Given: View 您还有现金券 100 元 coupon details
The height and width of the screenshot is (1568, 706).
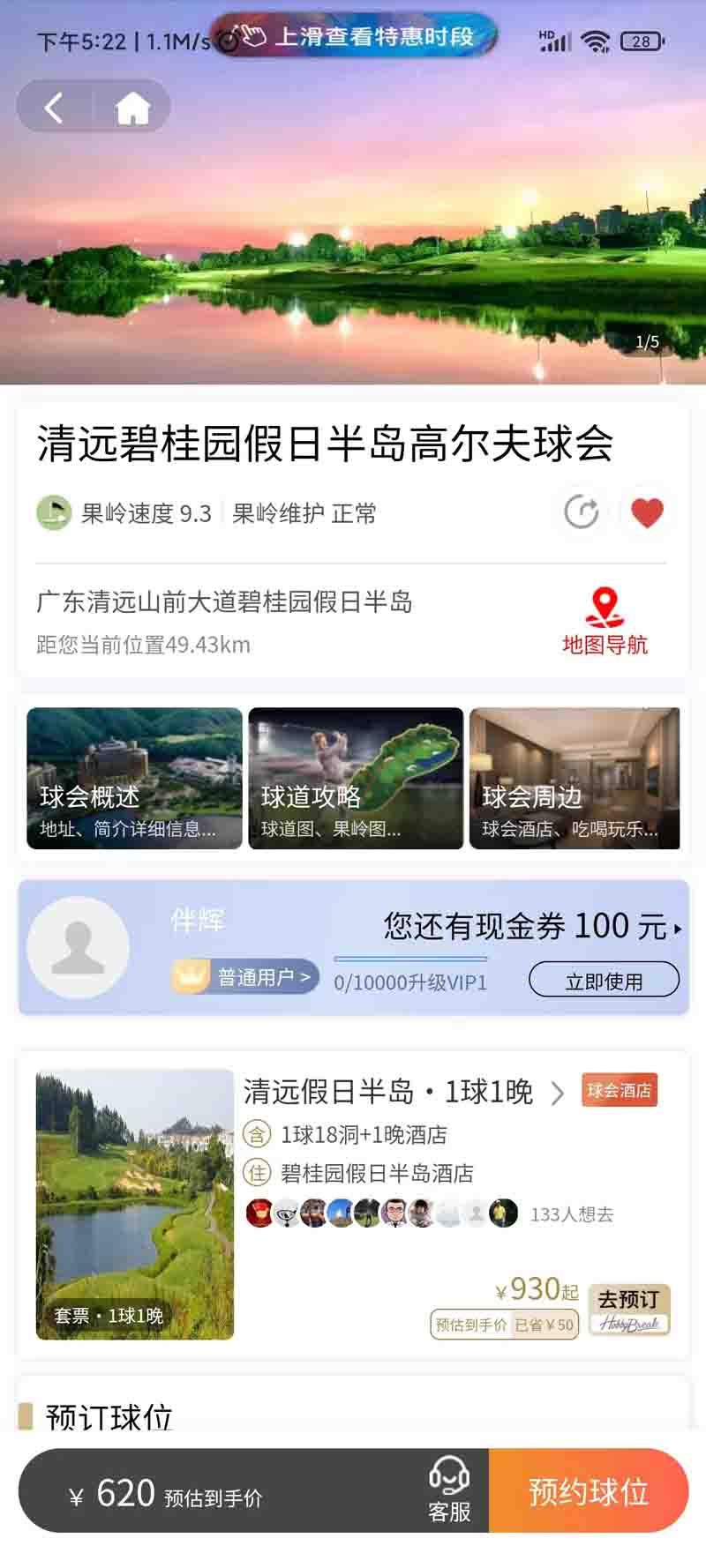Looking at the screenshot, I should pyautogui.click(x=531, y=927).
